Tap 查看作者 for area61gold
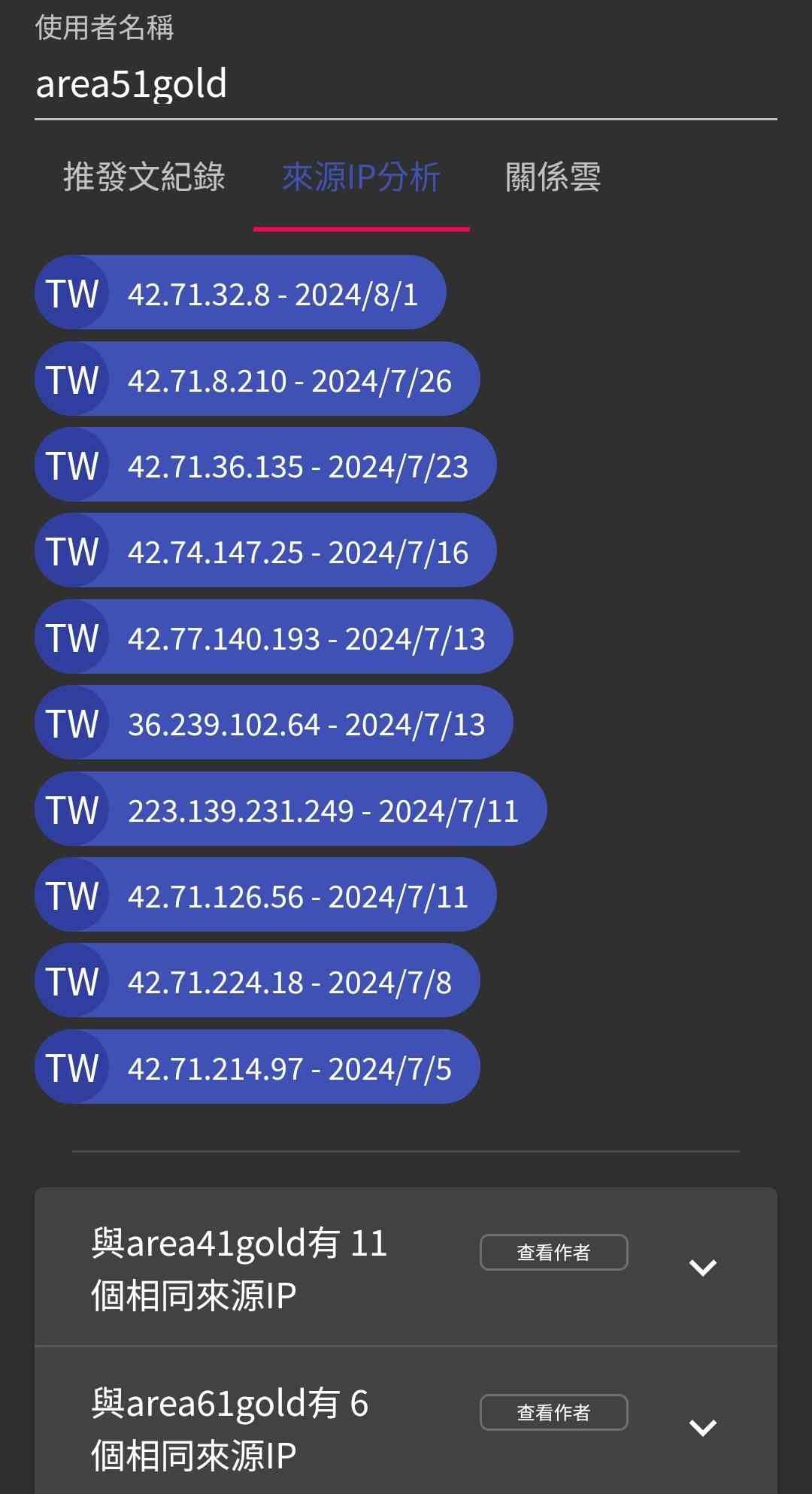Screen dimensions: 812x1494 [553, 1412]
